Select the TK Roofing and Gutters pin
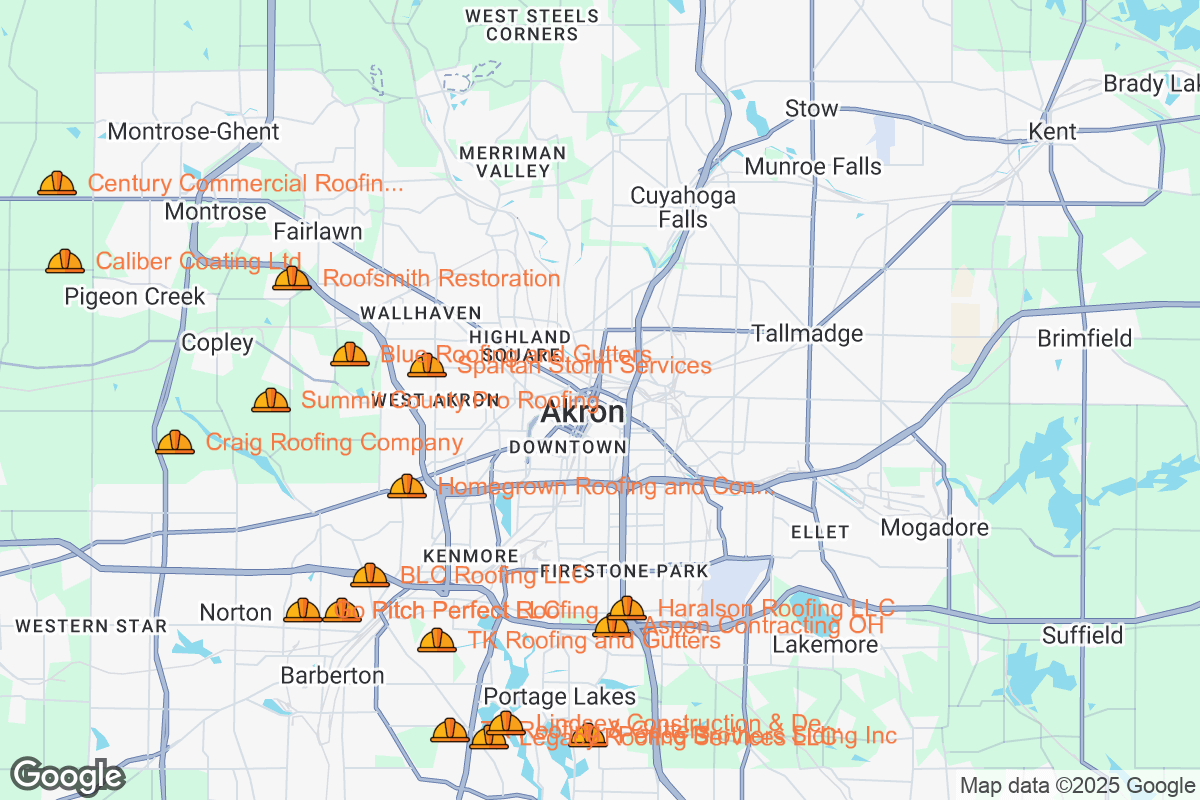 [x=437, y=641]
